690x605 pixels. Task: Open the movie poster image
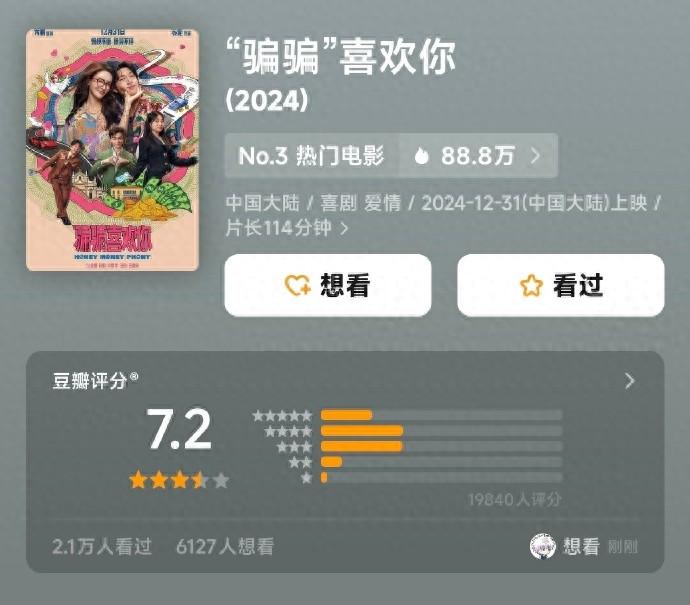[x=112, y=150]
